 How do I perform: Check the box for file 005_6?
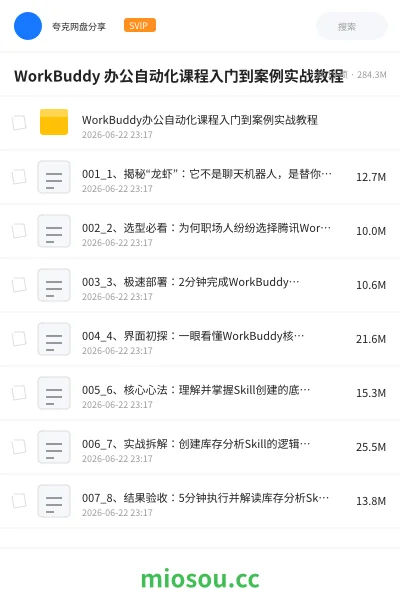(19, 393)
